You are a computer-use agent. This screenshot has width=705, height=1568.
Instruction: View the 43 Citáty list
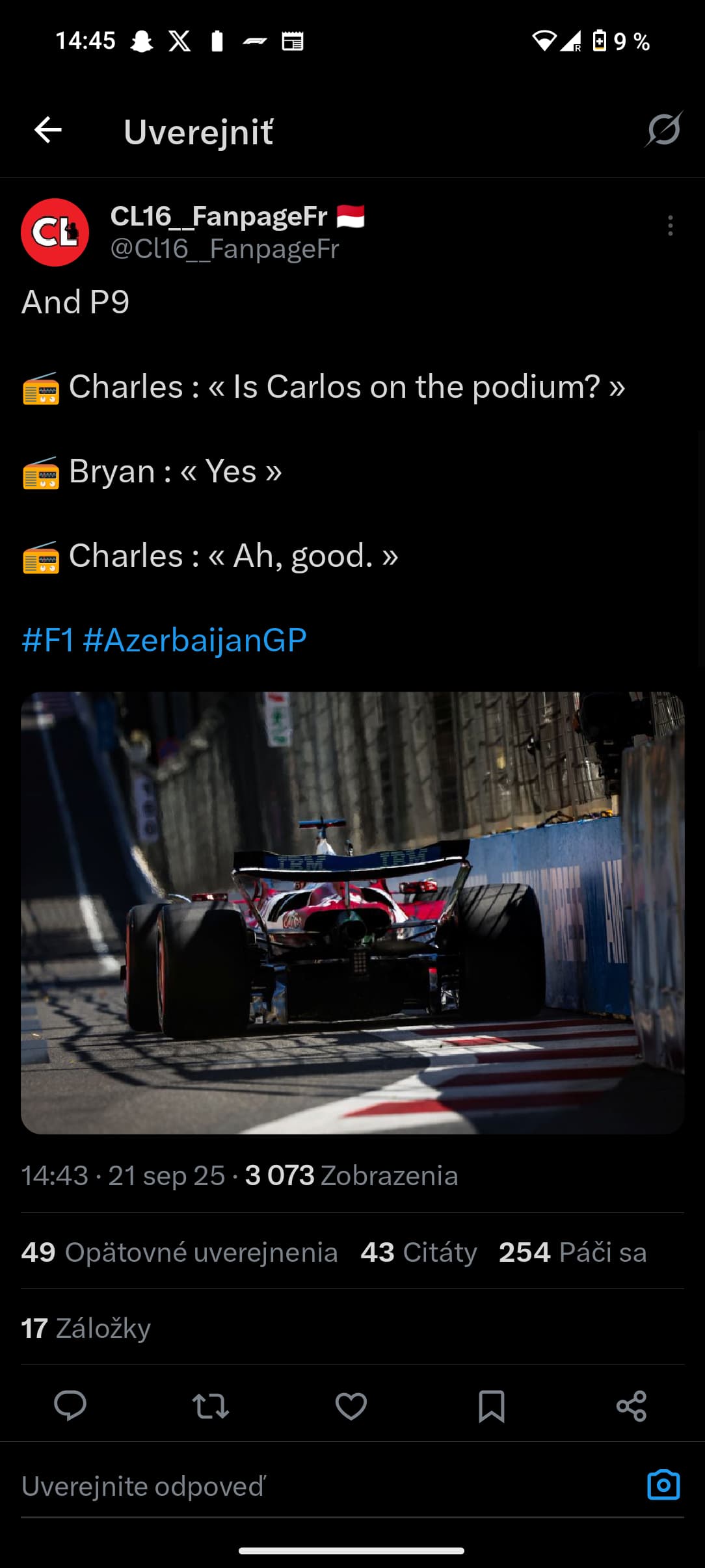[419, 1252]
